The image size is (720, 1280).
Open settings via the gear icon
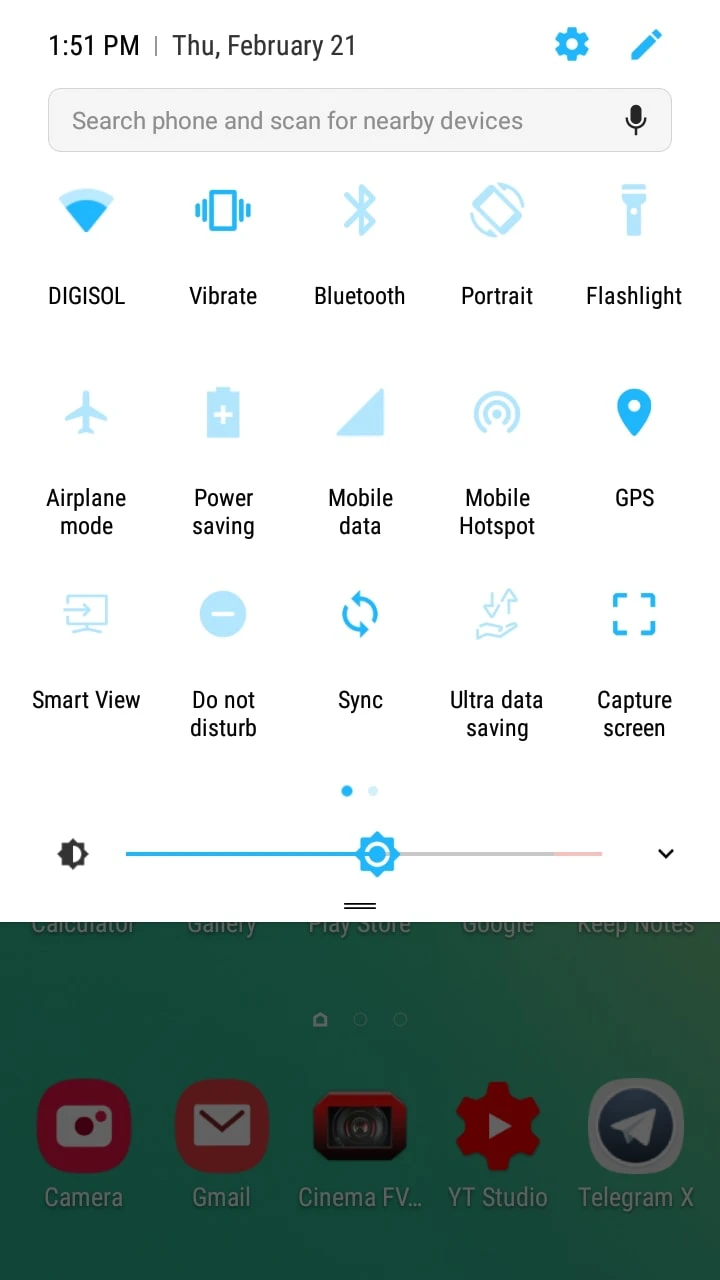point(572,45)
